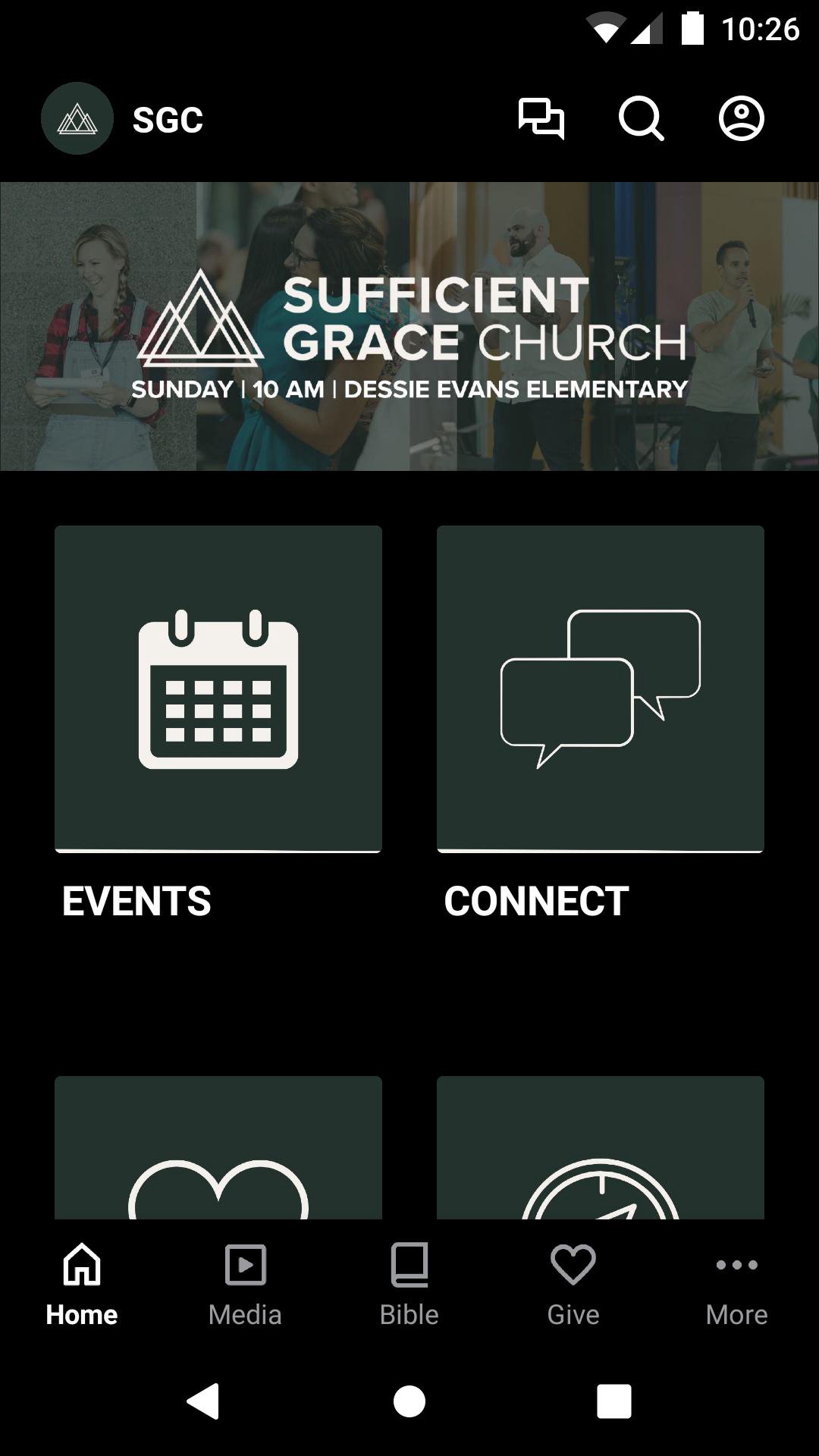This screenshot has width=819, height=1456.
Task: Open the search icon
Action: (641, 119)
